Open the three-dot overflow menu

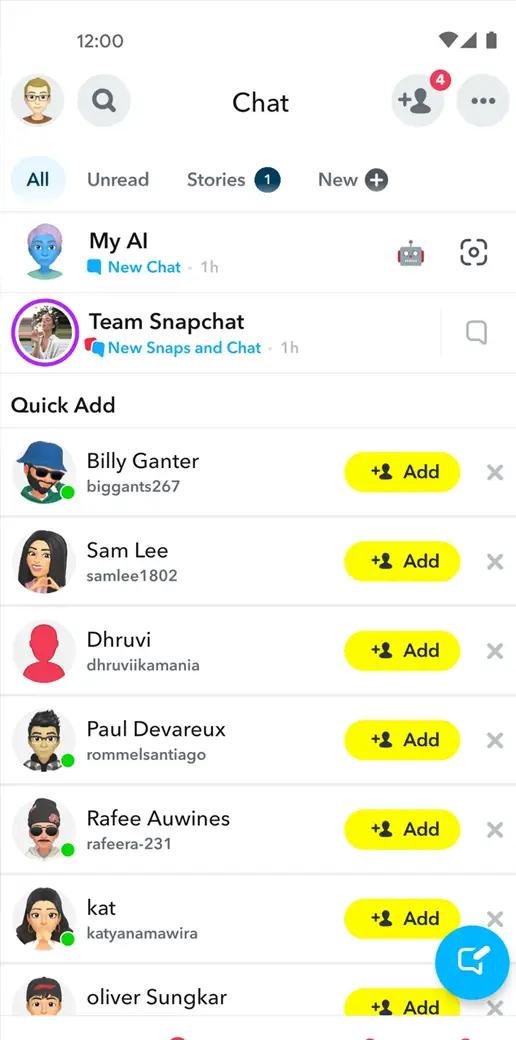(483, 101)
